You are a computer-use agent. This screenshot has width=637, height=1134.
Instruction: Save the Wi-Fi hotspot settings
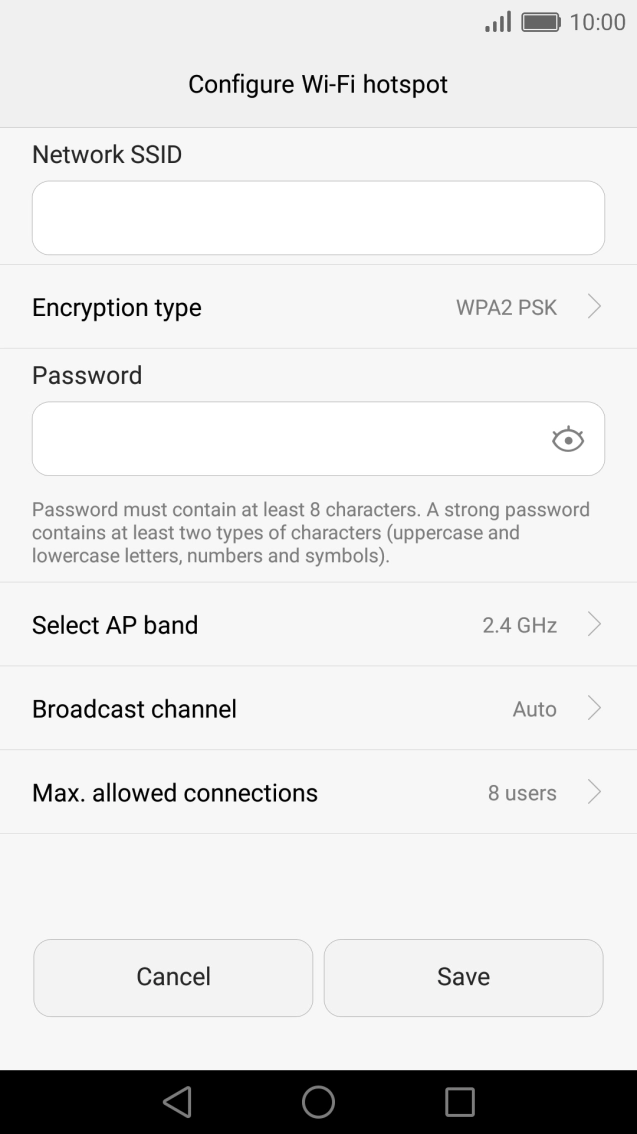pyautogui.click(x=463, y=977)
